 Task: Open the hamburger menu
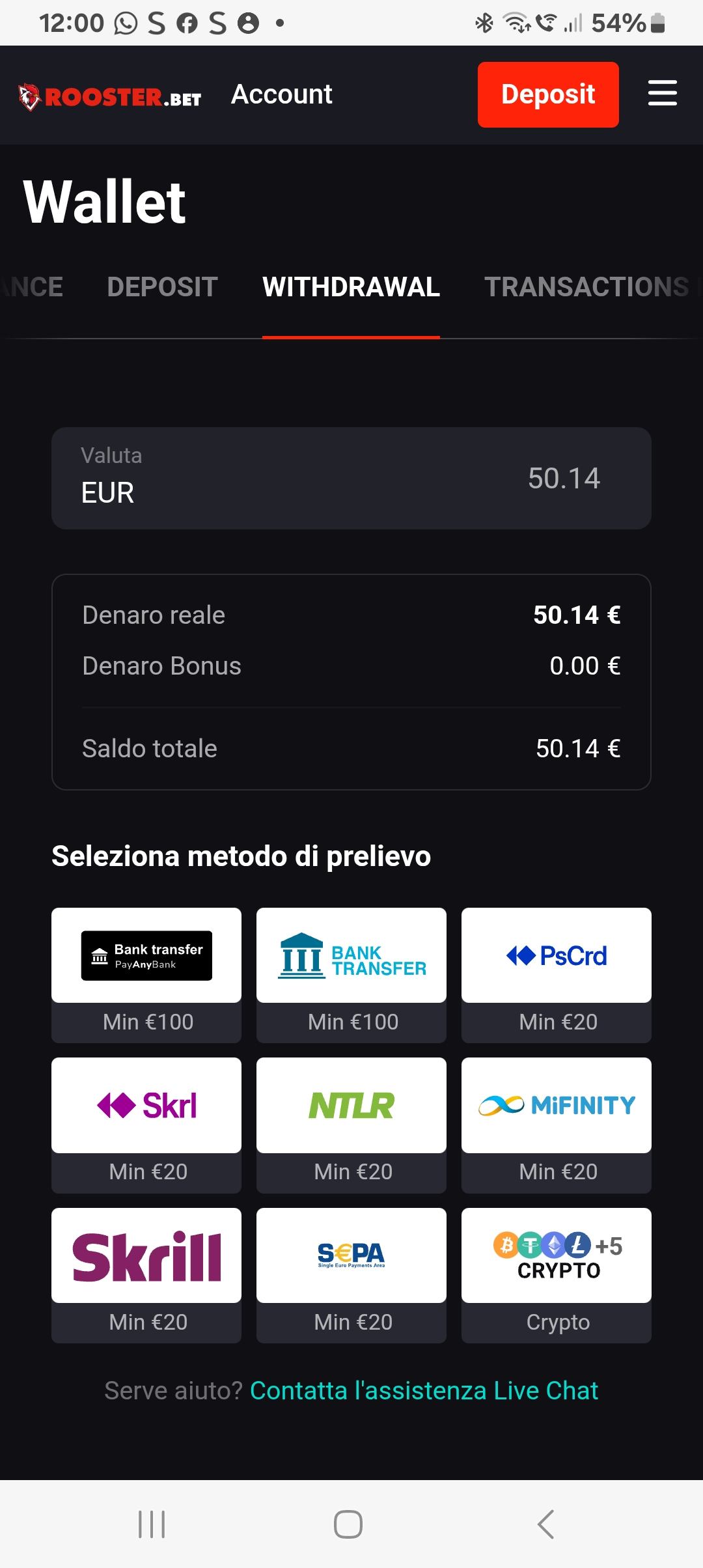click(x=662, y=93)
